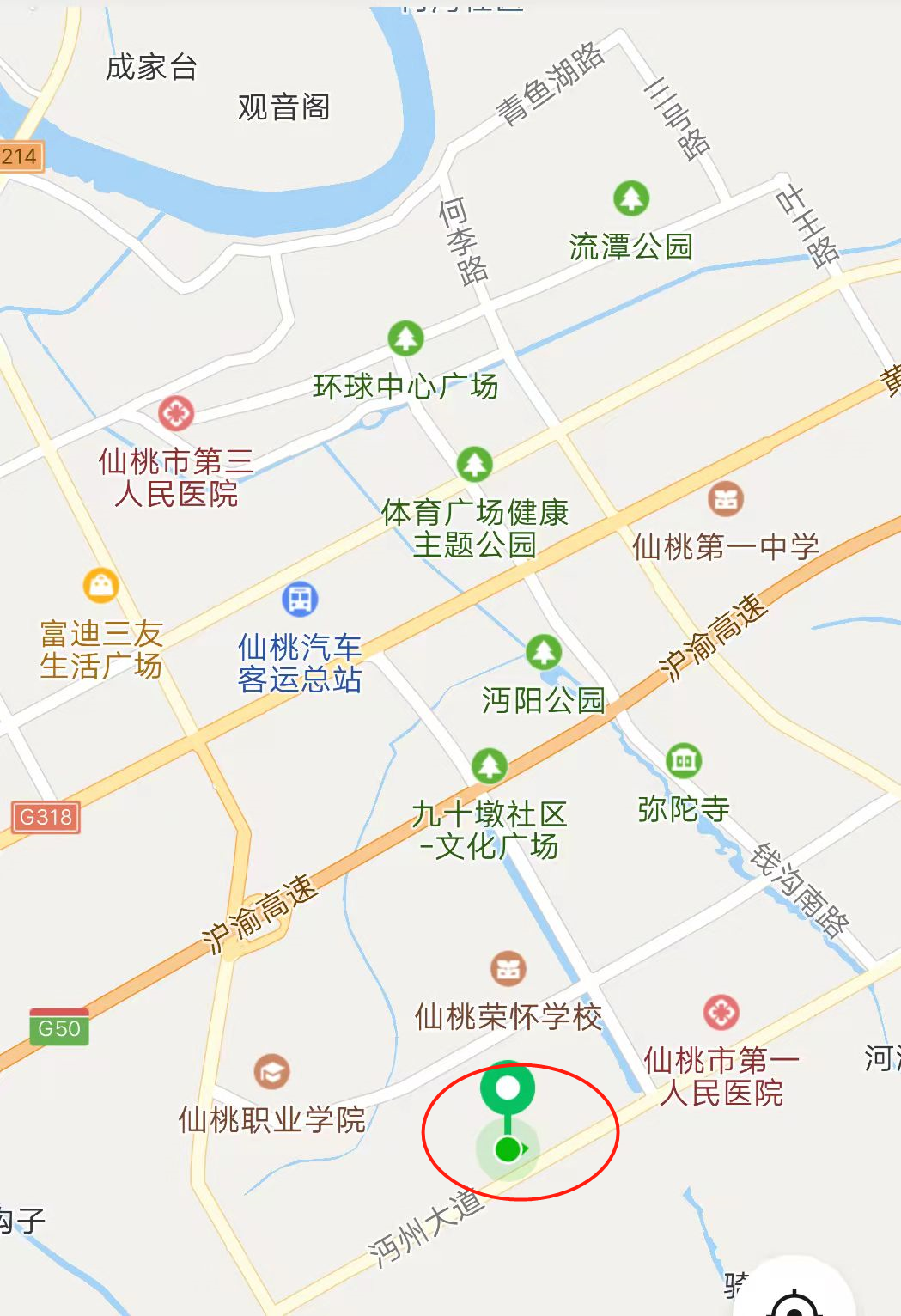Open 沔阳公园 park marker
The image size is (901, 1316).
point(543,653)
